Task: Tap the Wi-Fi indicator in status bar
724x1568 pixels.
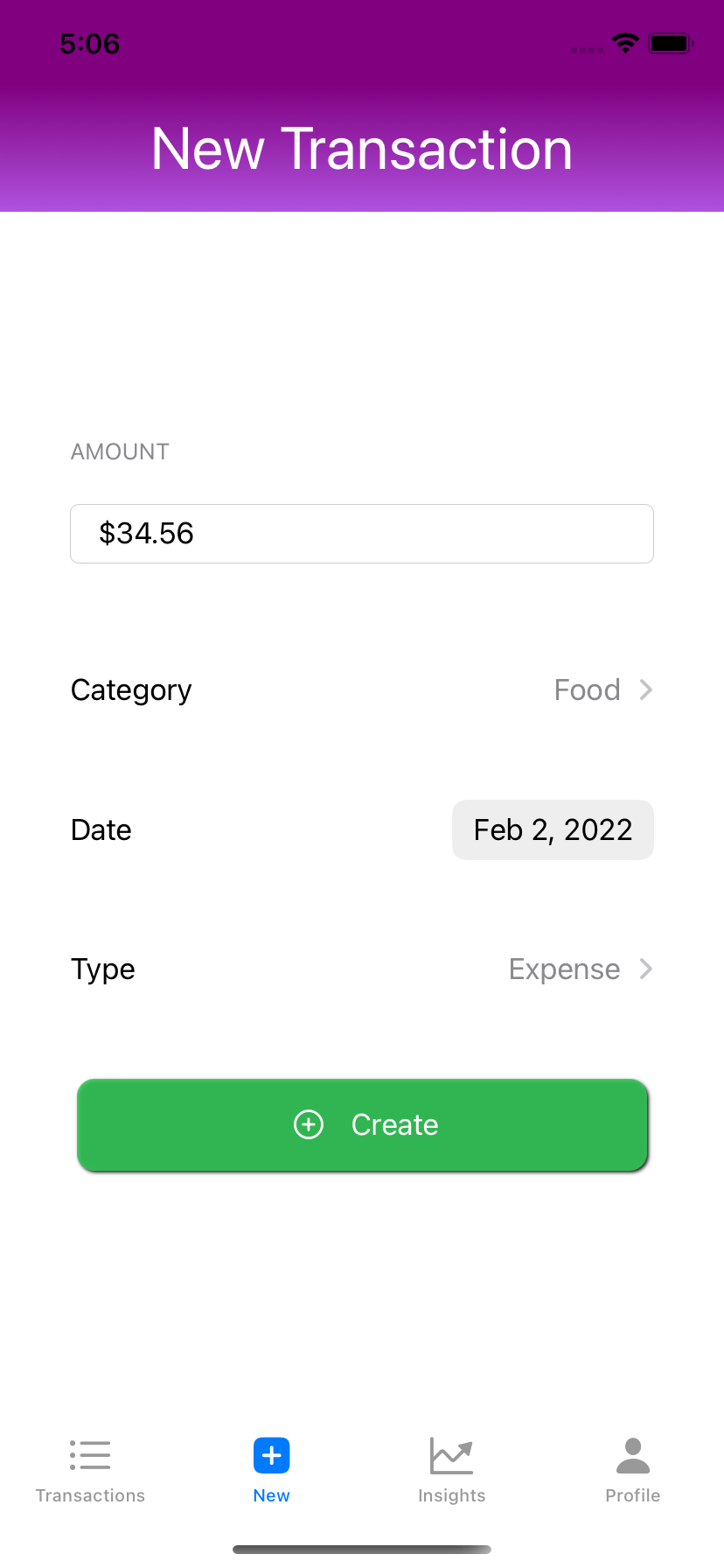Action: (x=625, y=42)
